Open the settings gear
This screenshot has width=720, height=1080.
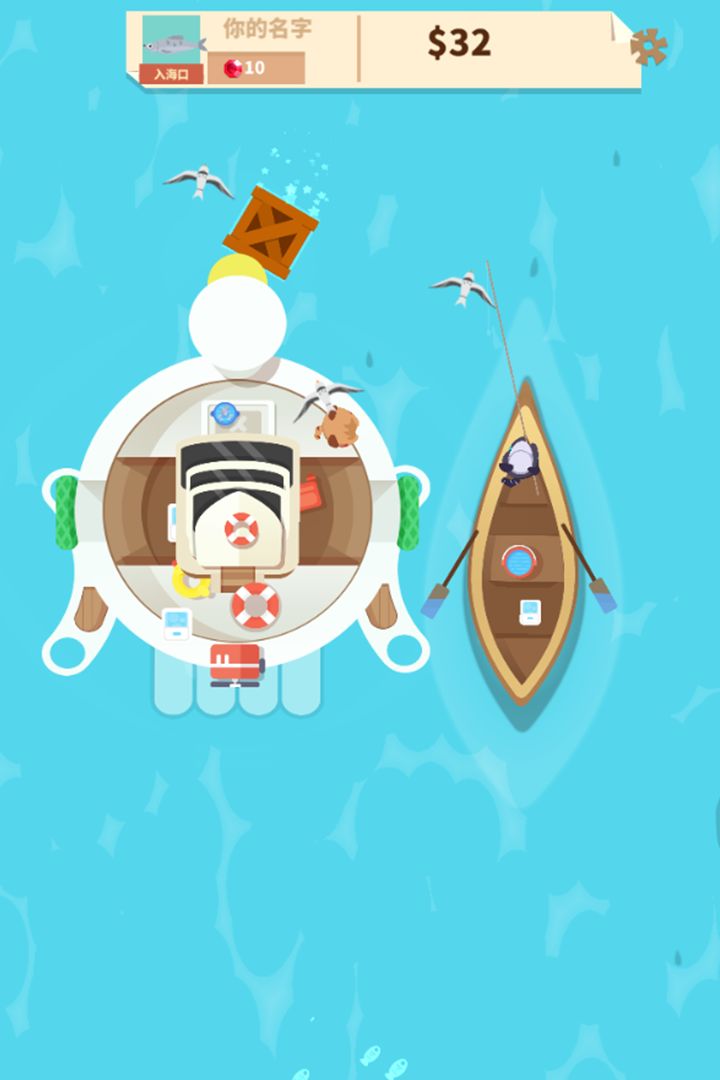(x=648, y=47)
